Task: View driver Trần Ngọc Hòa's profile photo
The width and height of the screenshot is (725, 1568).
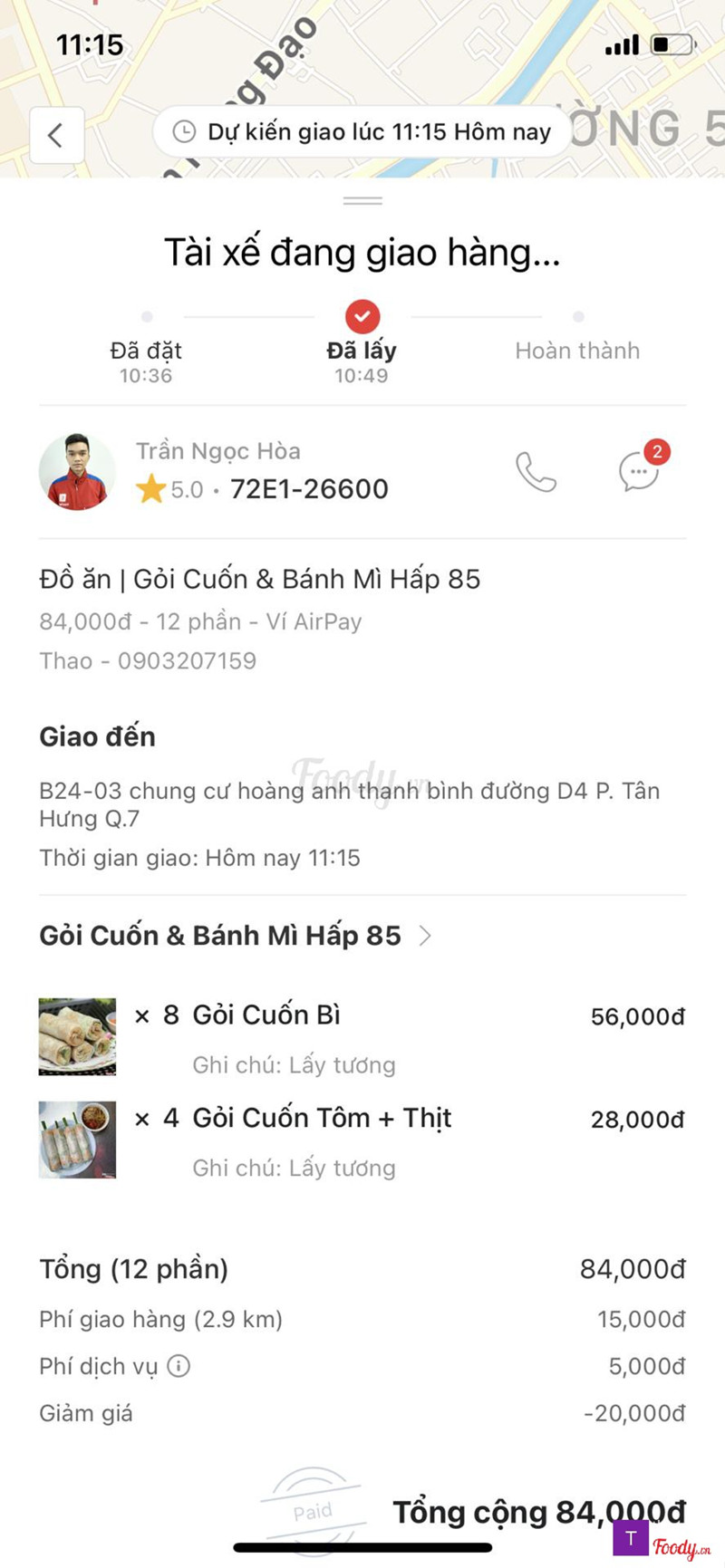Action: coord(77,472)
